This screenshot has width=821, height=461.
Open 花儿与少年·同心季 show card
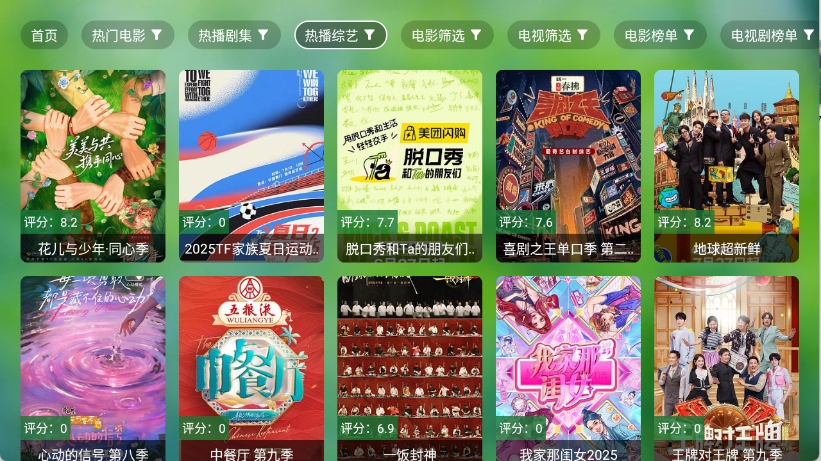[93, 165]
